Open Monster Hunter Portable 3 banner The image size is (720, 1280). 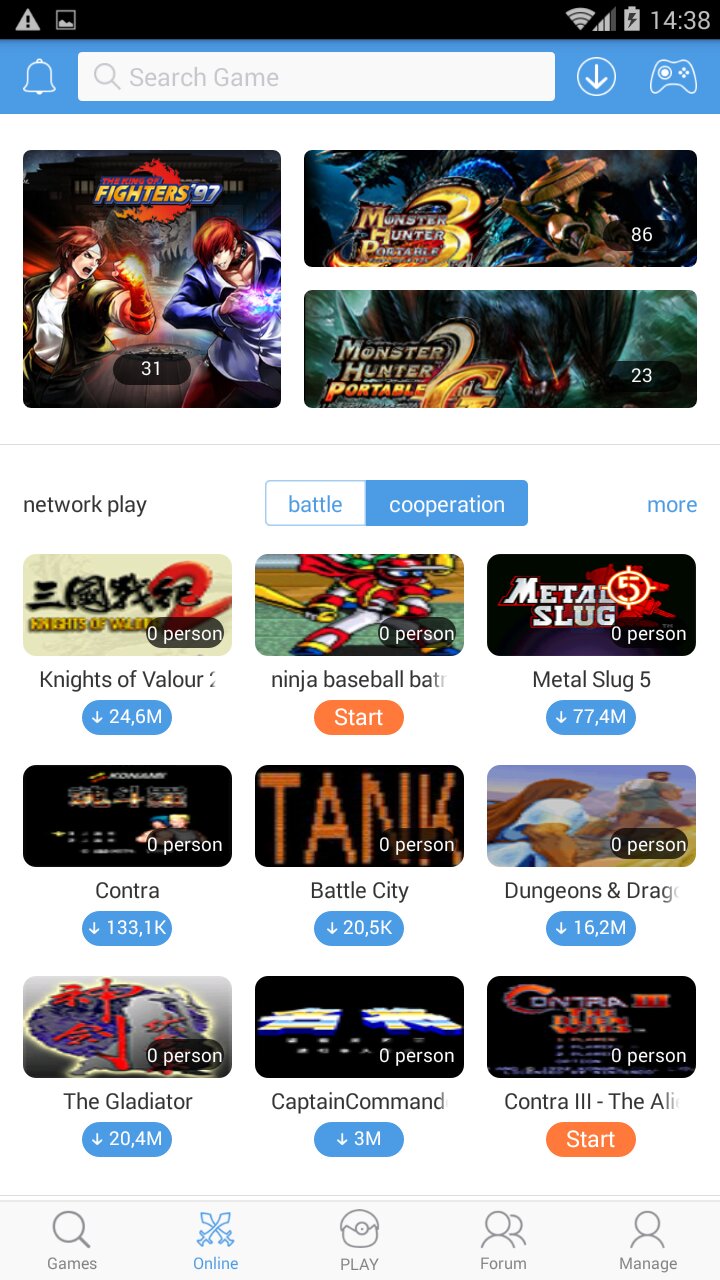click(500, 209)
